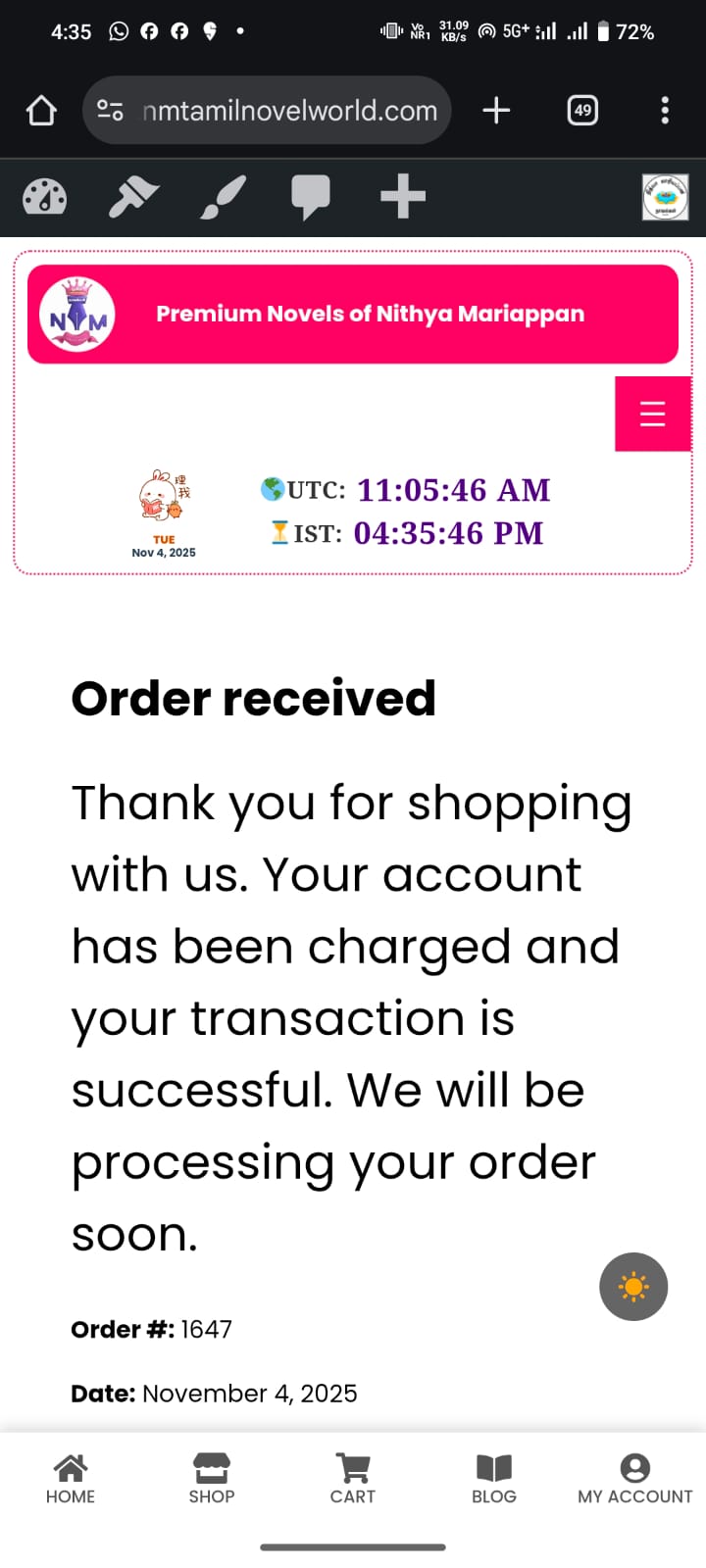Expand the pink hamburger menu
This screenshot has height=1568, width=706.
(652, 414)
